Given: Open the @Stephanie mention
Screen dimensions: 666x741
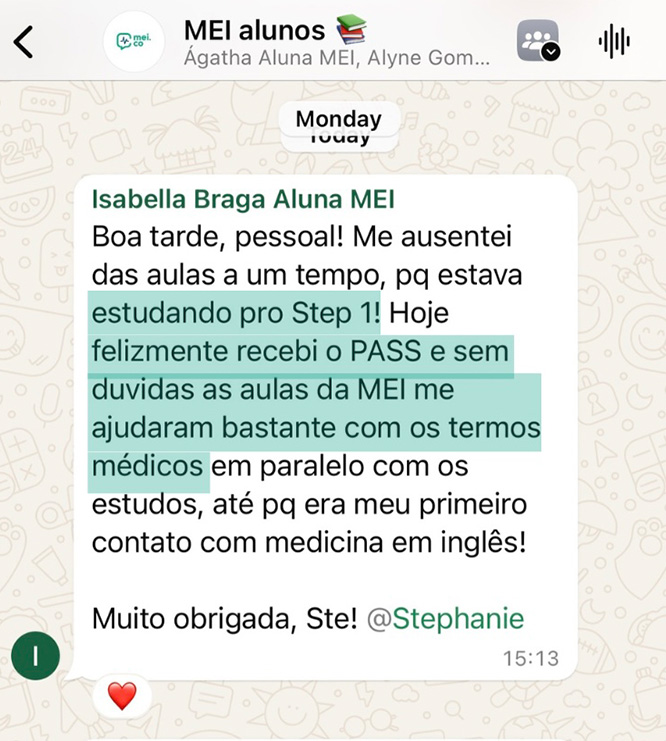Looking at the screenshot, I should click(x=445, y=618).
